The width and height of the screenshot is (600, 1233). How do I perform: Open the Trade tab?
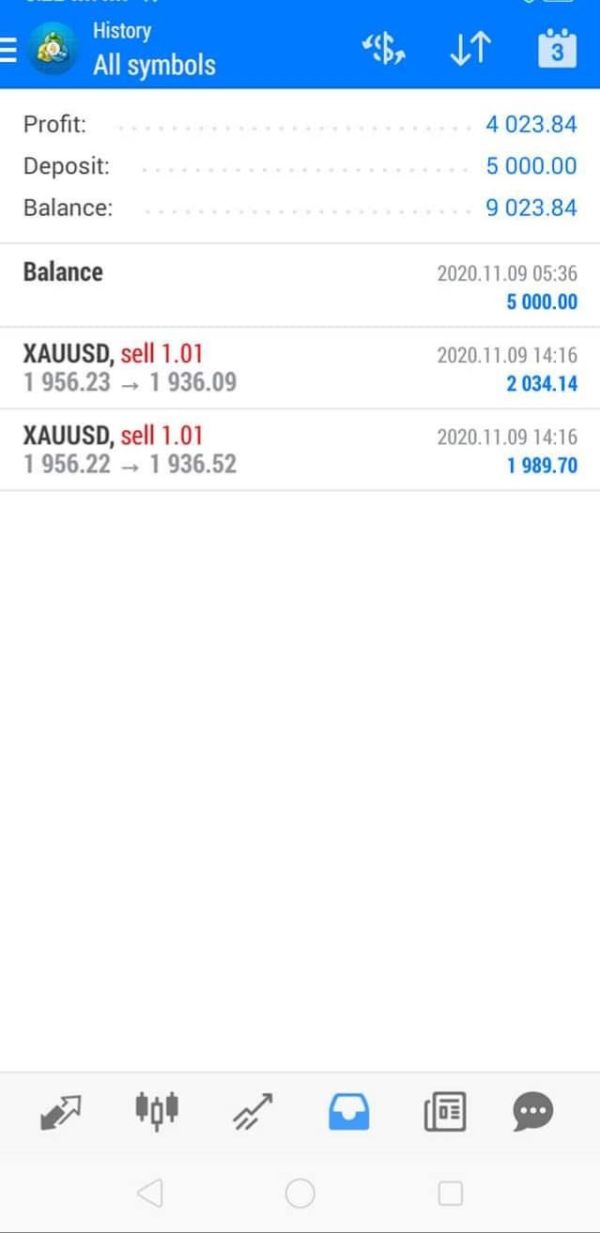coord(253,1111)
